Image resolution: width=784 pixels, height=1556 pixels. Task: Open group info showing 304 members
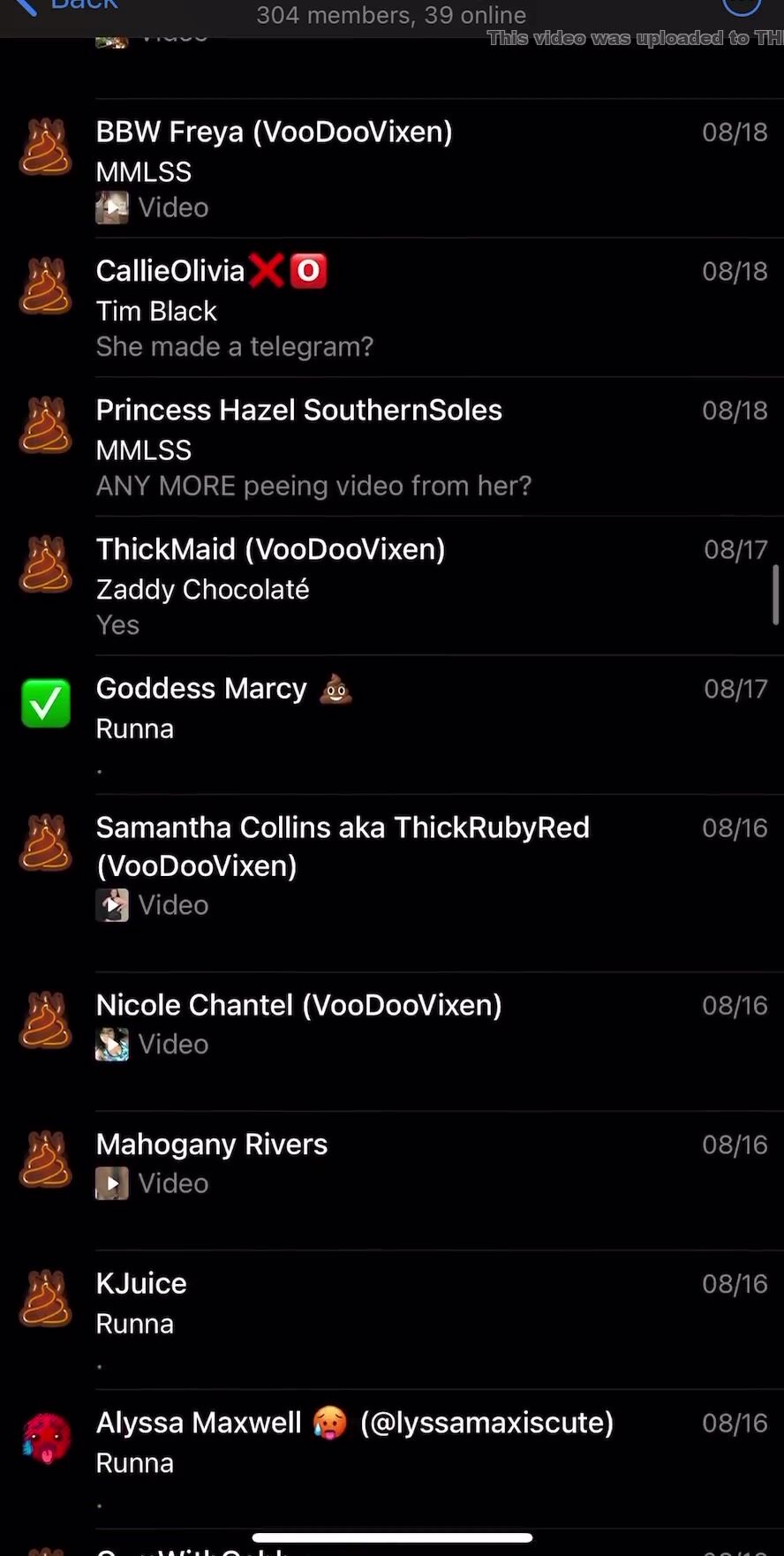[x=390, y=14]
